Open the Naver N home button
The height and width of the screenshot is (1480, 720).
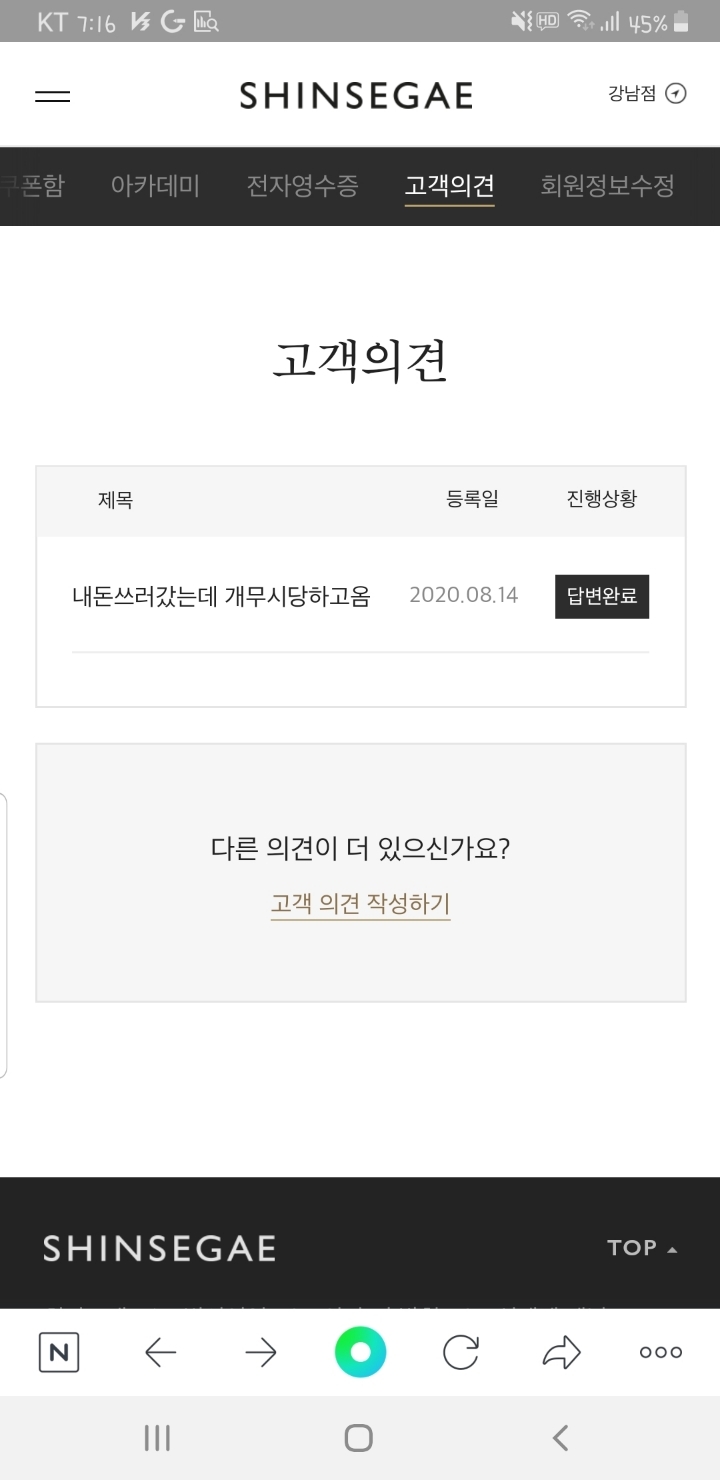tap(59, 1353)
